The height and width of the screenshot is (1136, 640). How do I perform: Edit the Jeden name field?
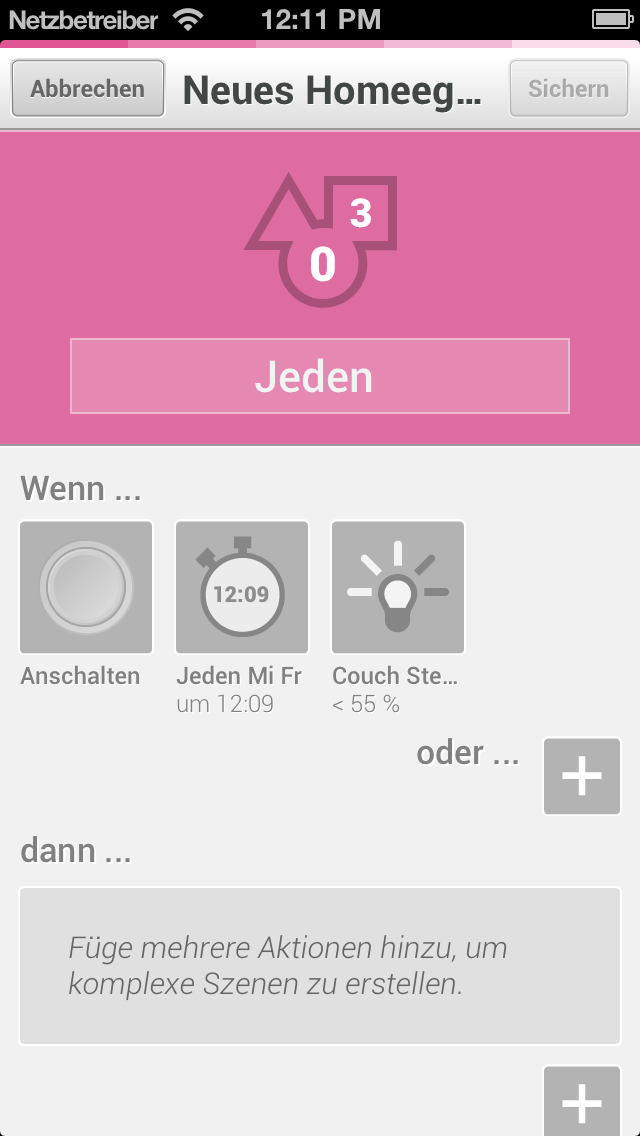pos(320,376)
